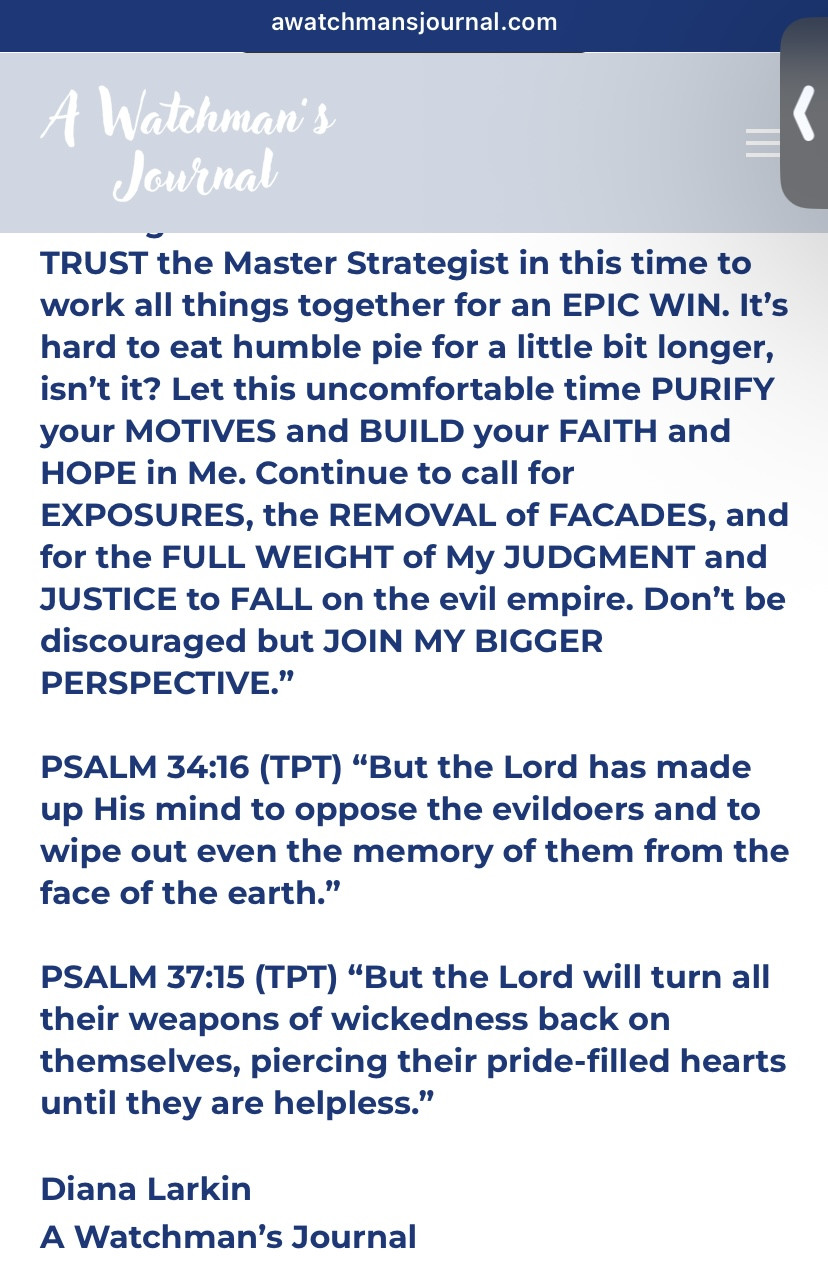This screenshot has height=1286, width=828.
Task: Open the hamburger navigation menu
Action: click(762, 143)
